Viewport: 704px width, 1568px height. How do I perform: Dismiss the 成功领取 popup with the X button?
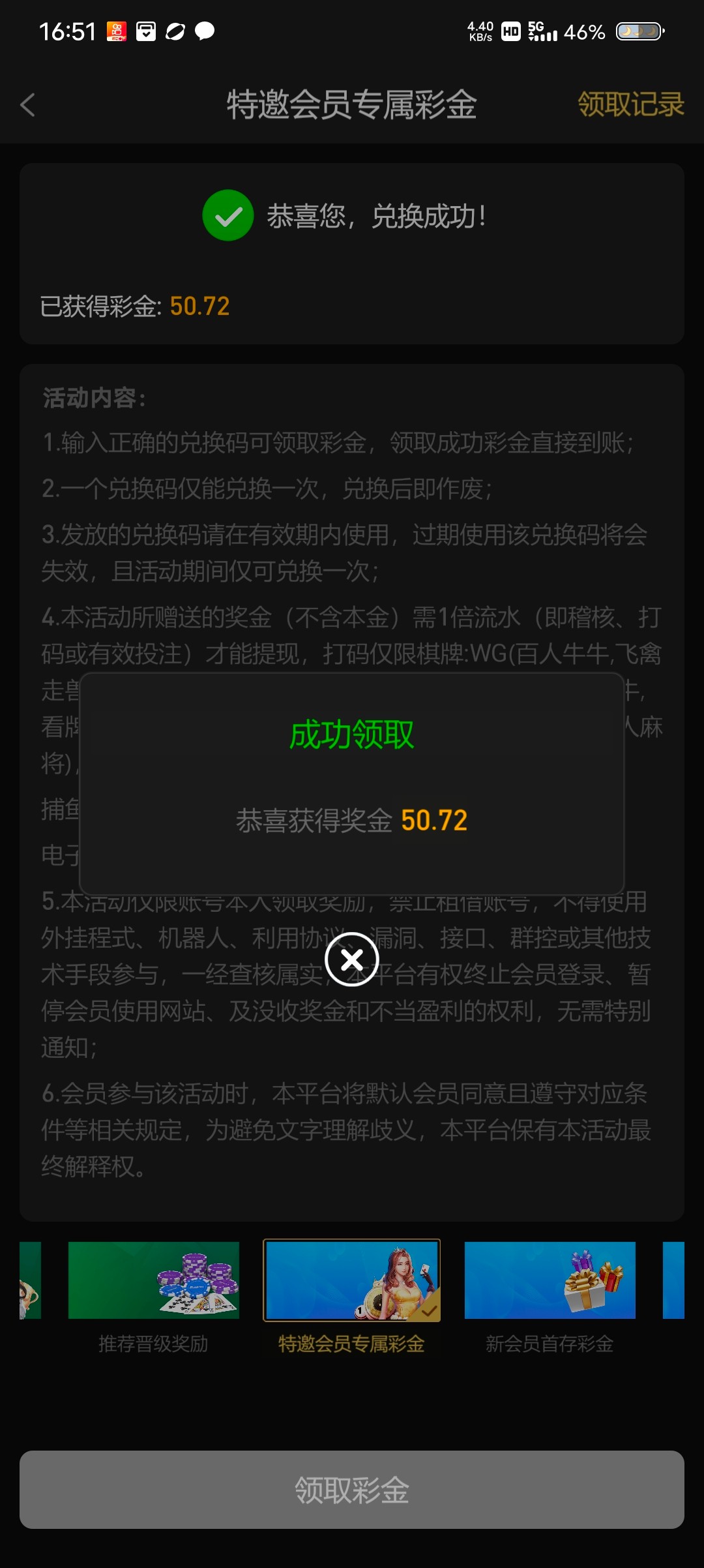click(x=352, y=959)
